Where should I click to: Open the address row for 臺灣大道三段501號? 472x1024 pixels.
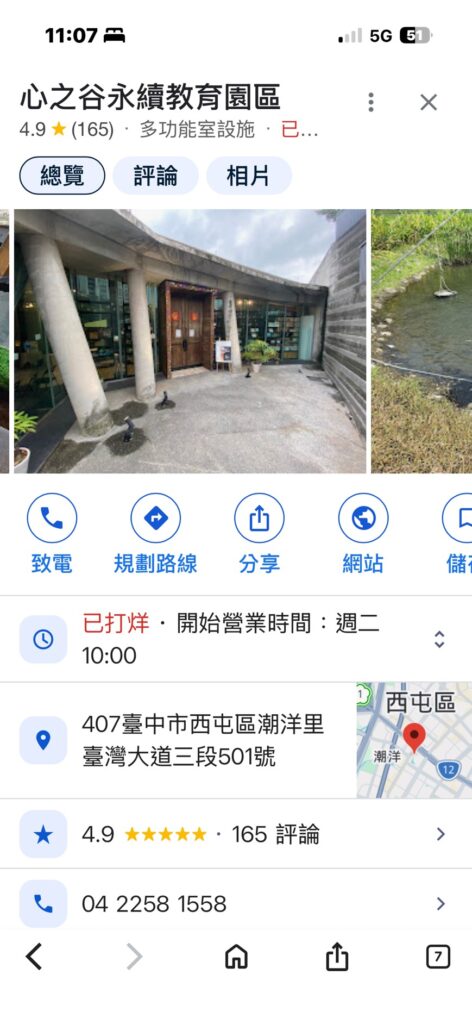click(178, 741)
